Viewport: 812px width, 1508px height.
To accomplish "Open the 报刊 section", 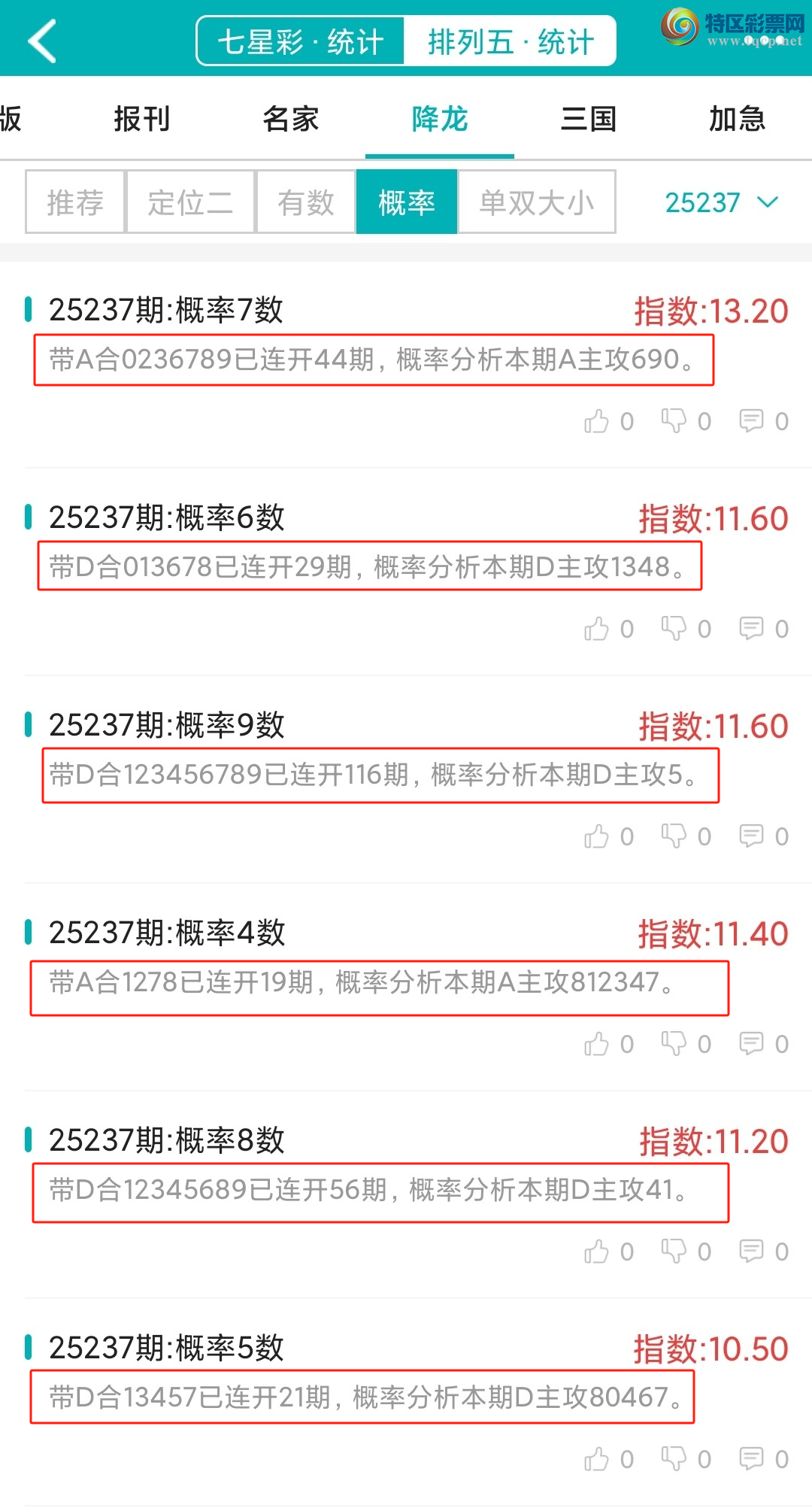I will [x=144, y=119].
